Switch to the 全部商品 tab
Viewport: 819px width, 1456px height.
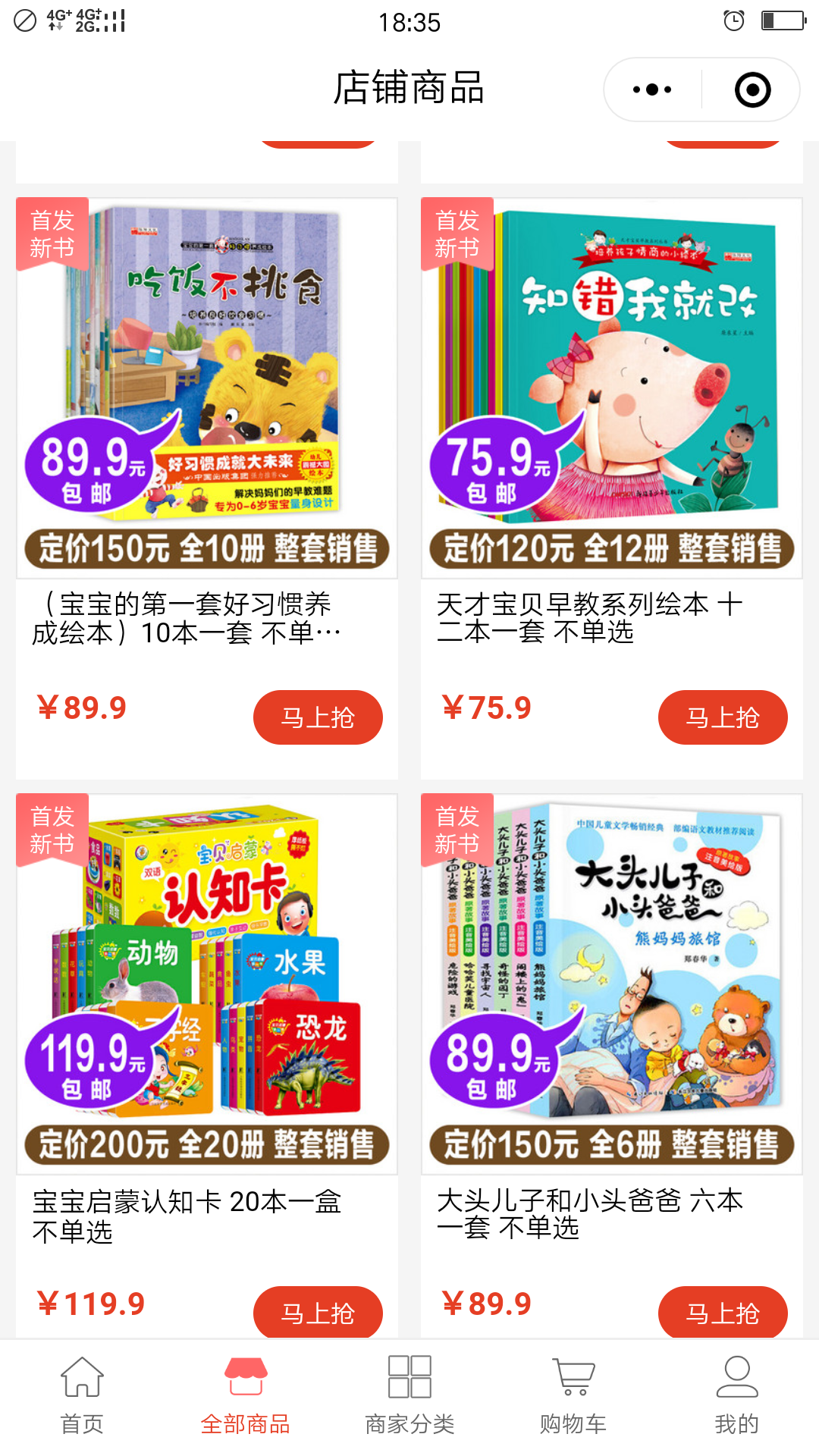coord(245,1399)
